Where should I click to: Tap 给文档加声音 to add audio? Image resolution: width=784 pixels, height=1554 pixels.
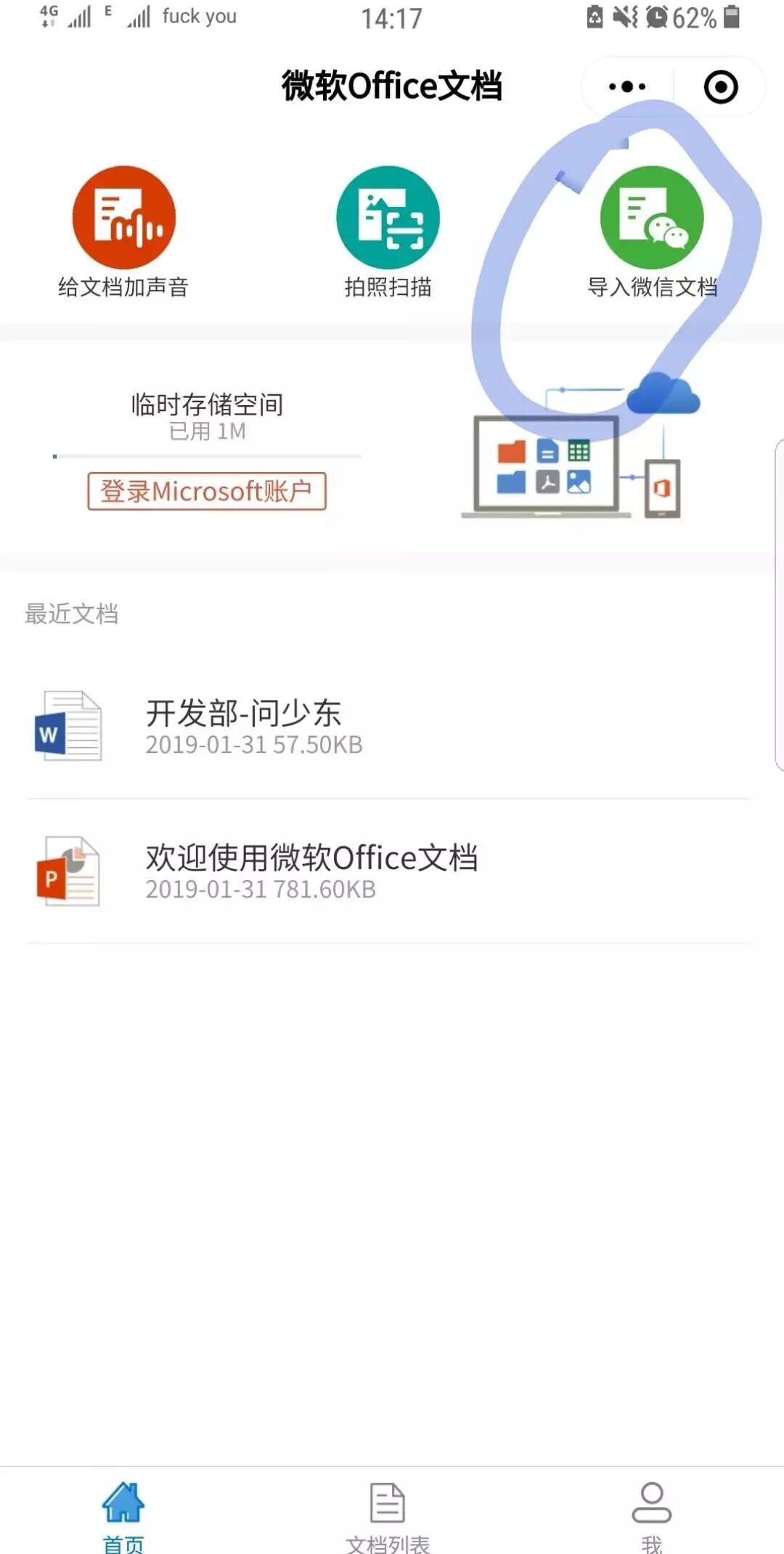[x=123, y=218]
